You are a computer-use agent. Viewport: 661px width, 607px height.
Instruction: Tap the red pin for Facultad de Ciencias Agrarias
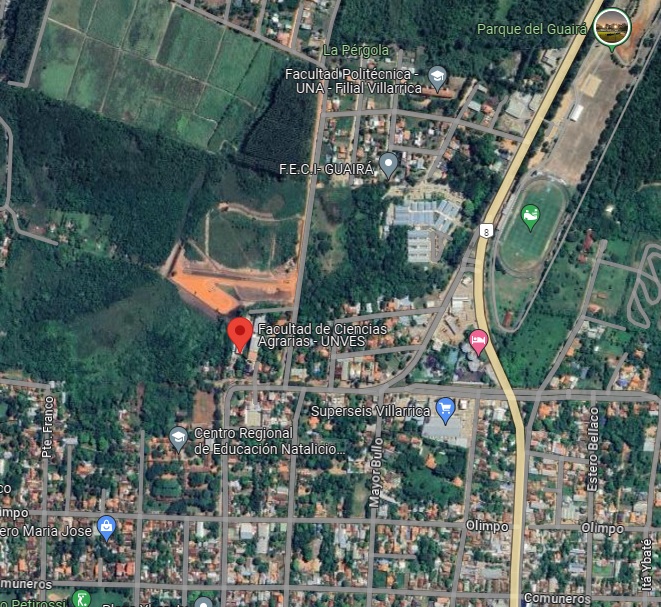click(239, 334)
